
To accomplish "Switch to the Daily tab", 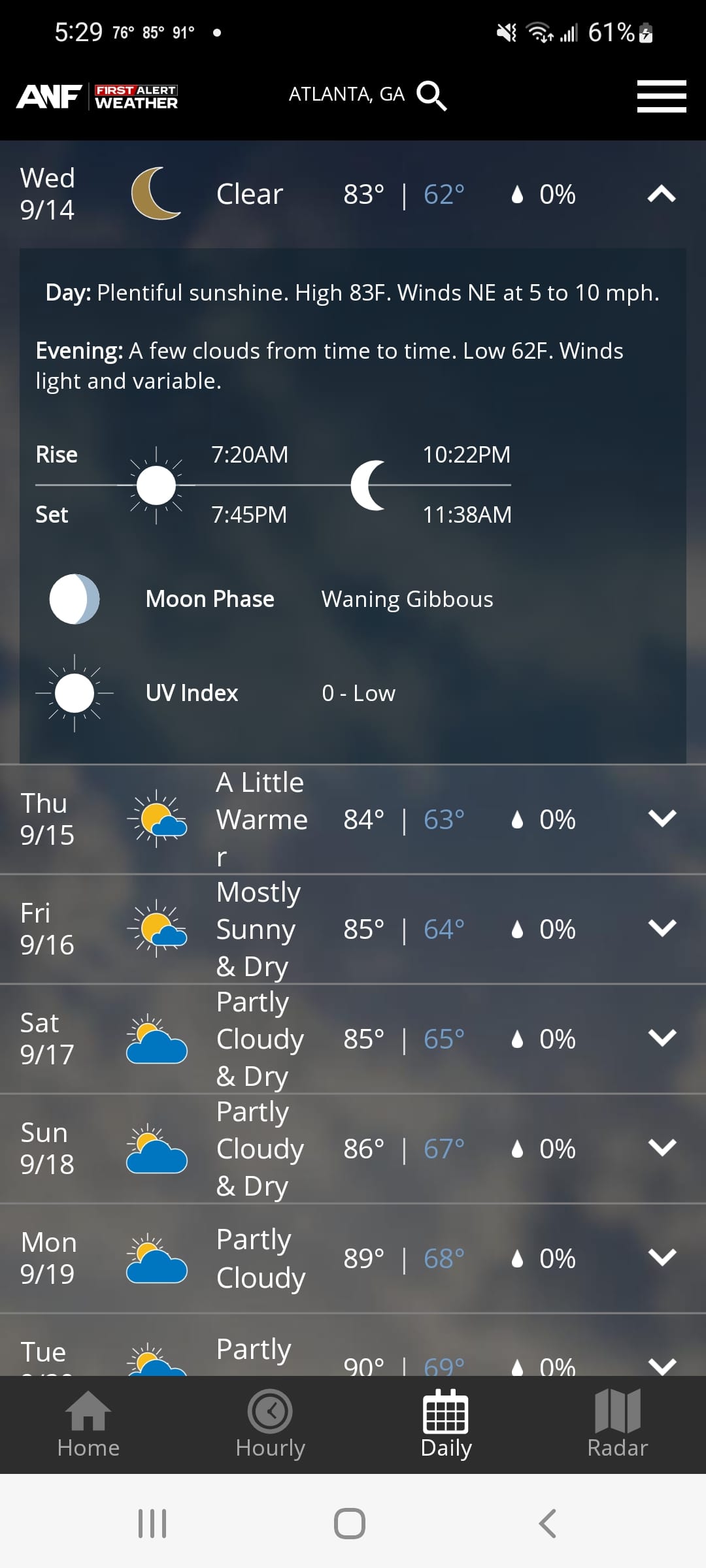I will pyautogui.click(x=445, y=1424).
